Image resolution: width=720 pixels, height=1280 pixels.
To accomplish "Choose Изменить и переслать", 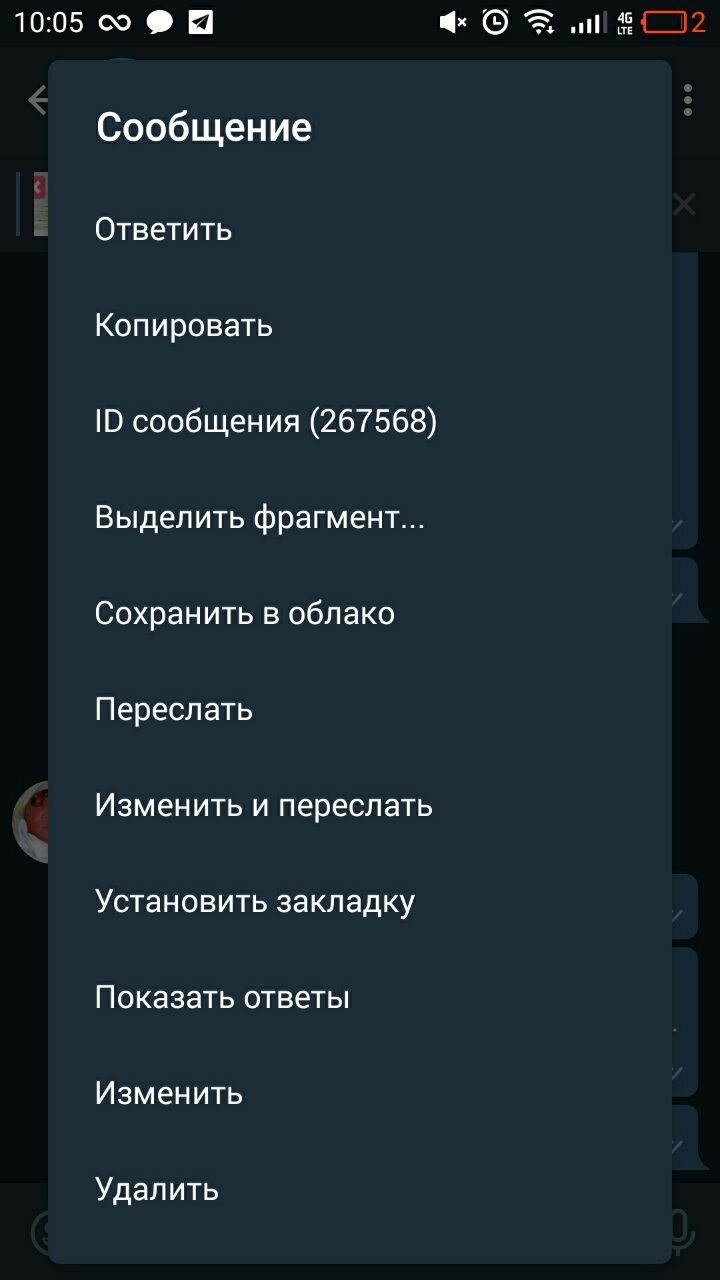I will pyautogui.click(x=264, y=806).
